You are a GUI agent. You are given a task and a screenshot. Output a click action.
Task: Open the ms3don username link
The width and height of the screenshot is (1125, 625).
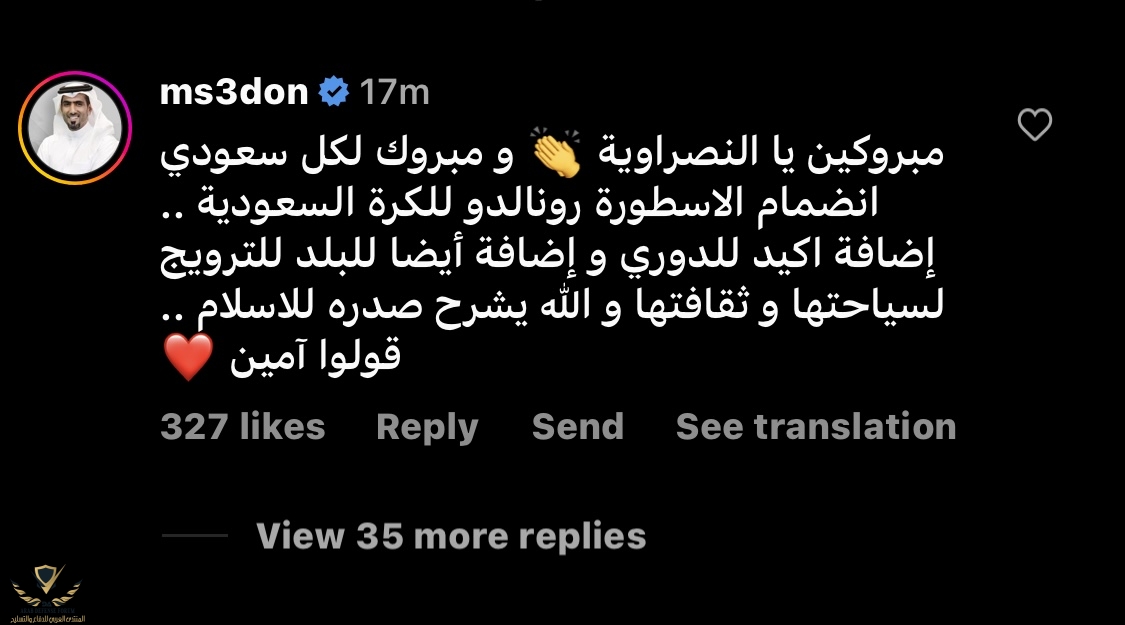234,92
